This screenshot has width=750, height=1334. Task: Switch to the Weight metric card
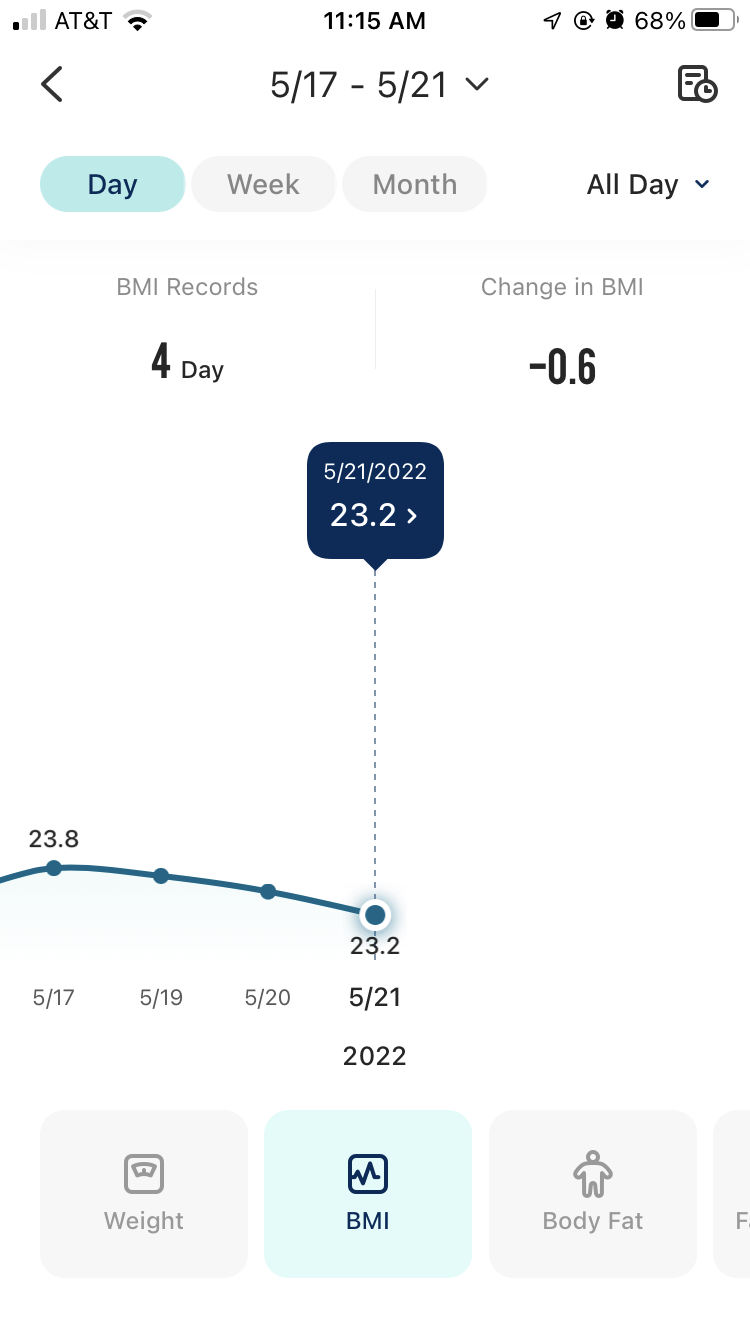point(144,1193)
